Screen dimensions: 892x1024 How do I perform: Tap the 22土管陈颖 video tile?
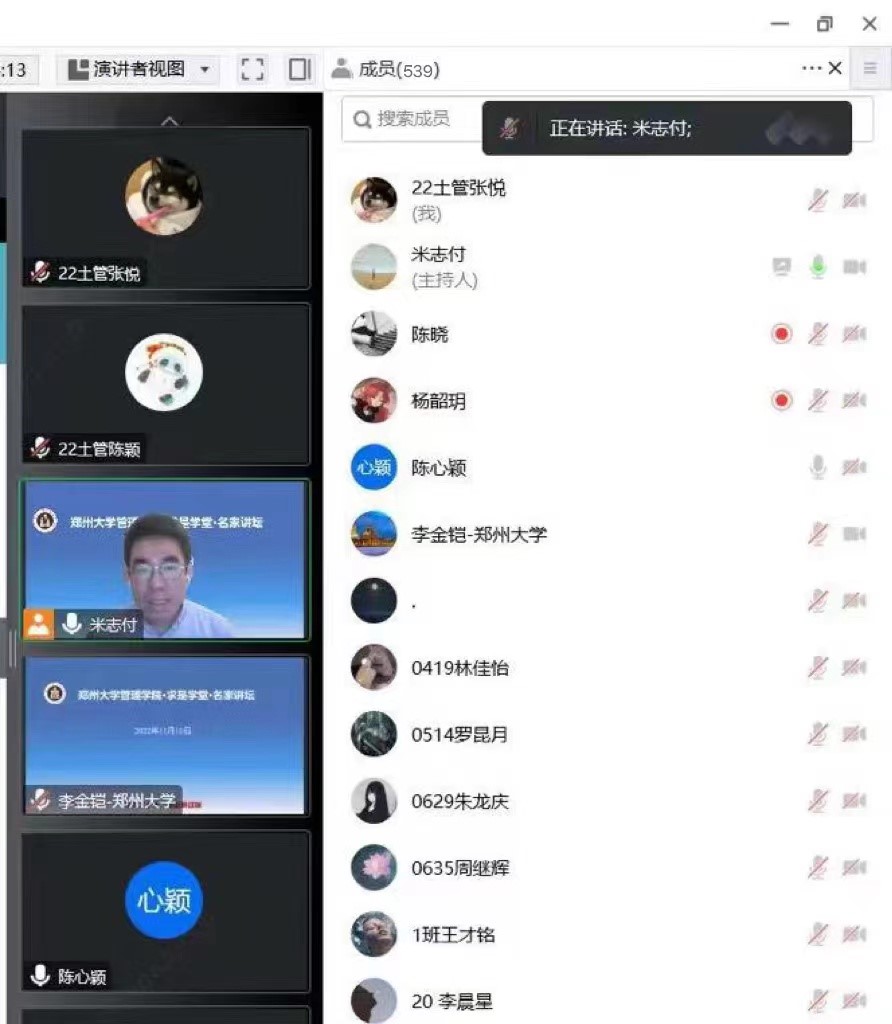click(166, 384)
